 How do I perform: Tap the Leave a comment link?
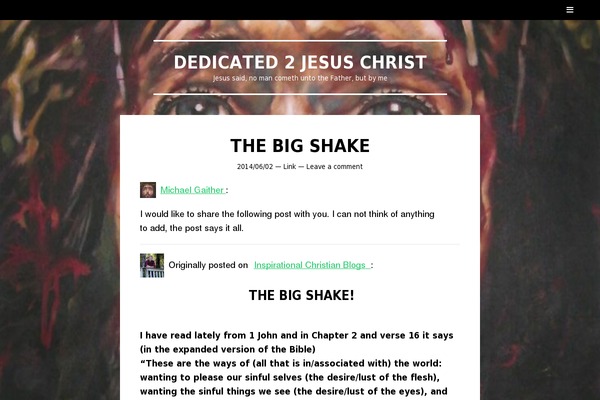[334, 167]
